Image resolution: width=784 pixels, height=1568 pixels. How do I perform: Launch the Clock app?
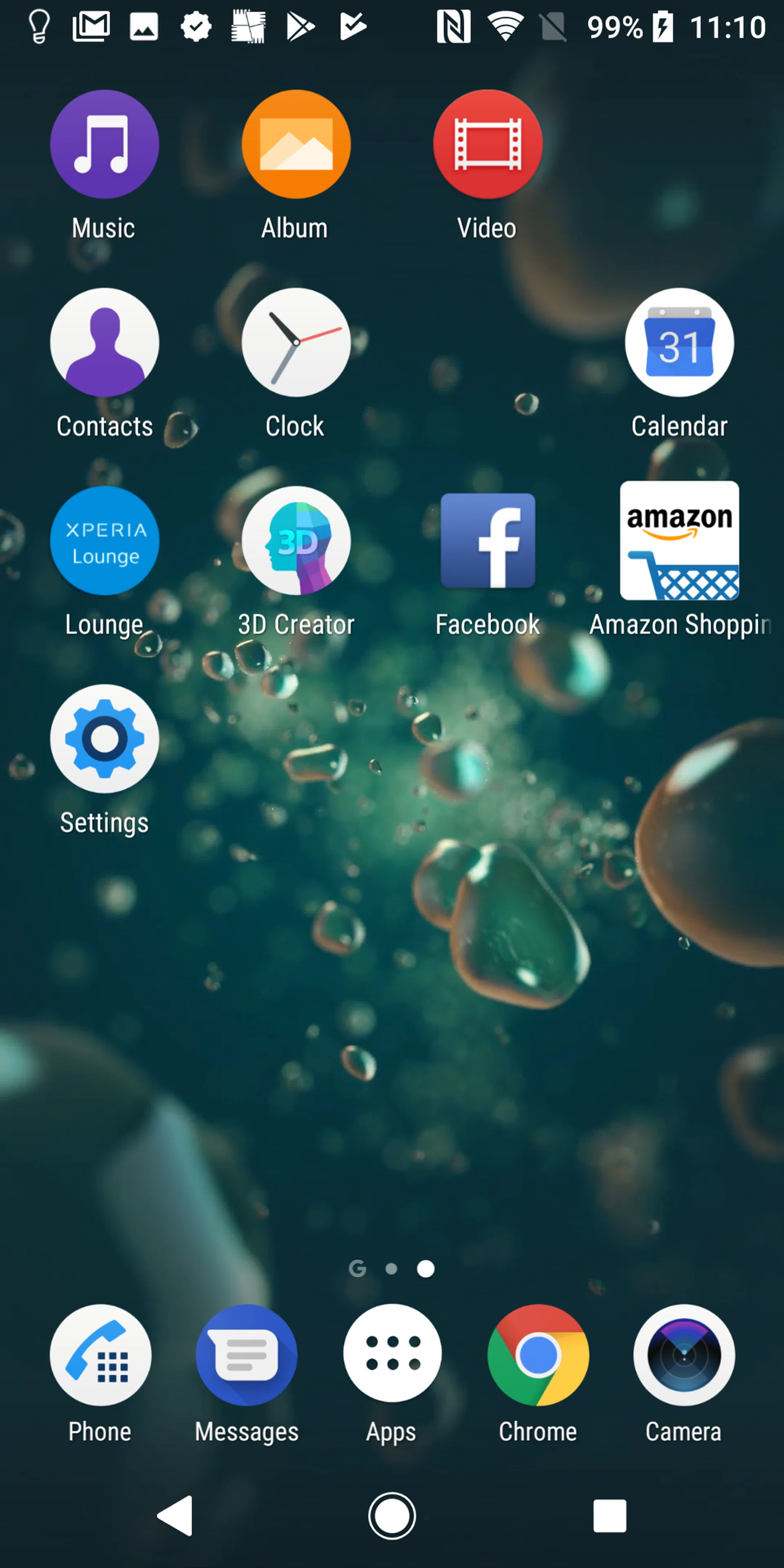pos(296,342)
